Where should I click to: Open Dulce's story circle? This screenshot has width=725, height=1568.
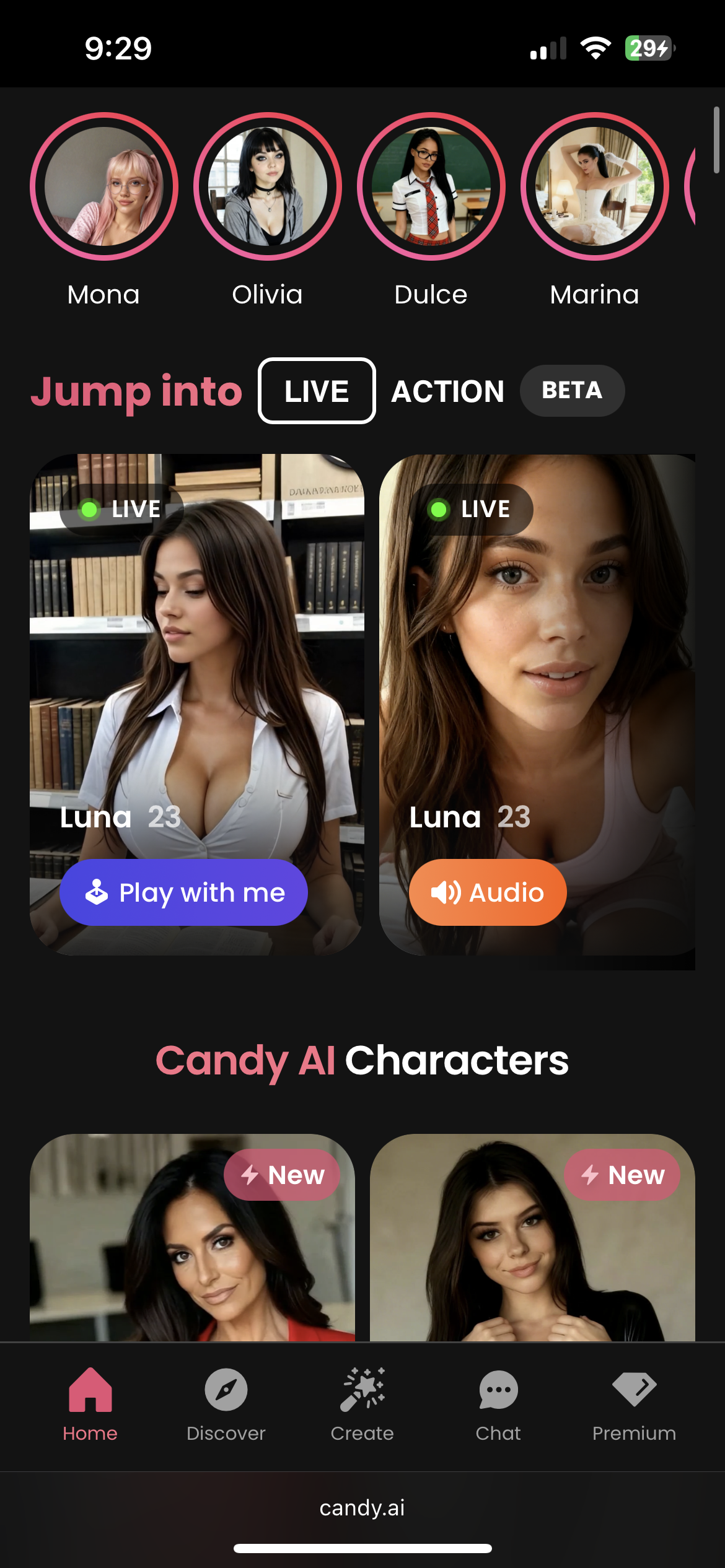click(x=431, y=186)
